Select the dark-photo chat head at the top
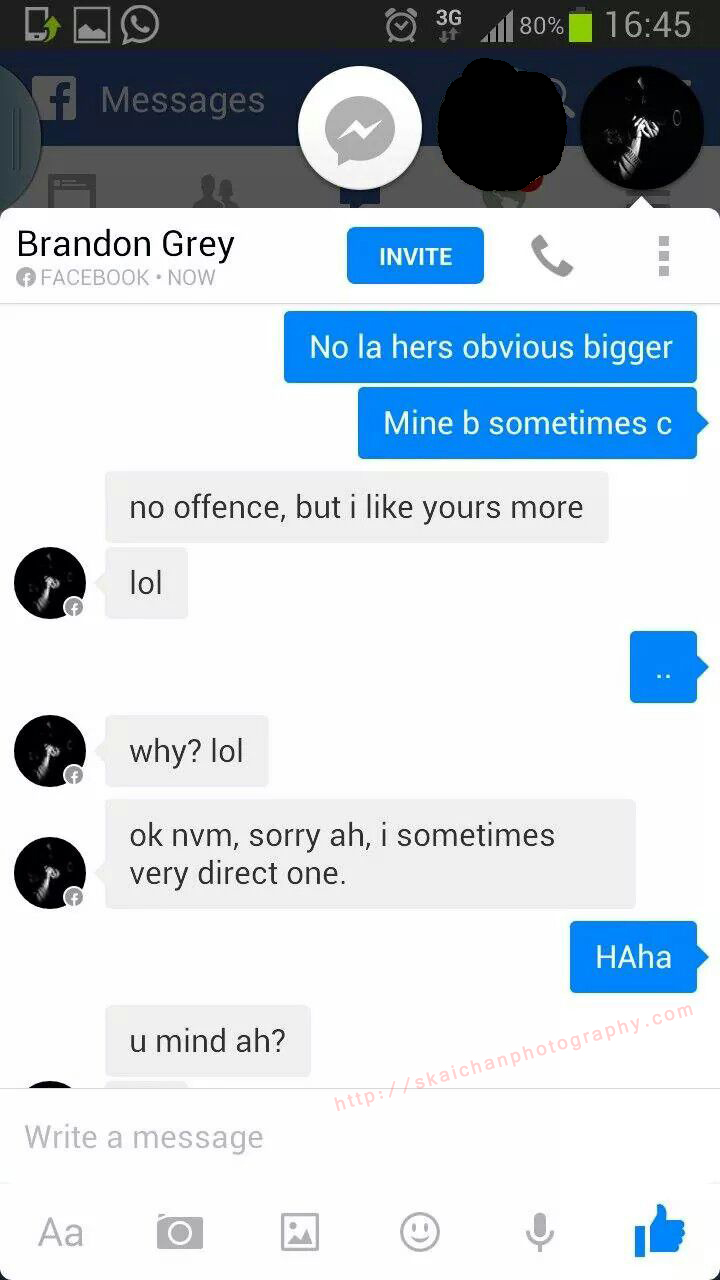This screenshot has width=720, height=1280. pyautogui.click(x=642, y=128)
